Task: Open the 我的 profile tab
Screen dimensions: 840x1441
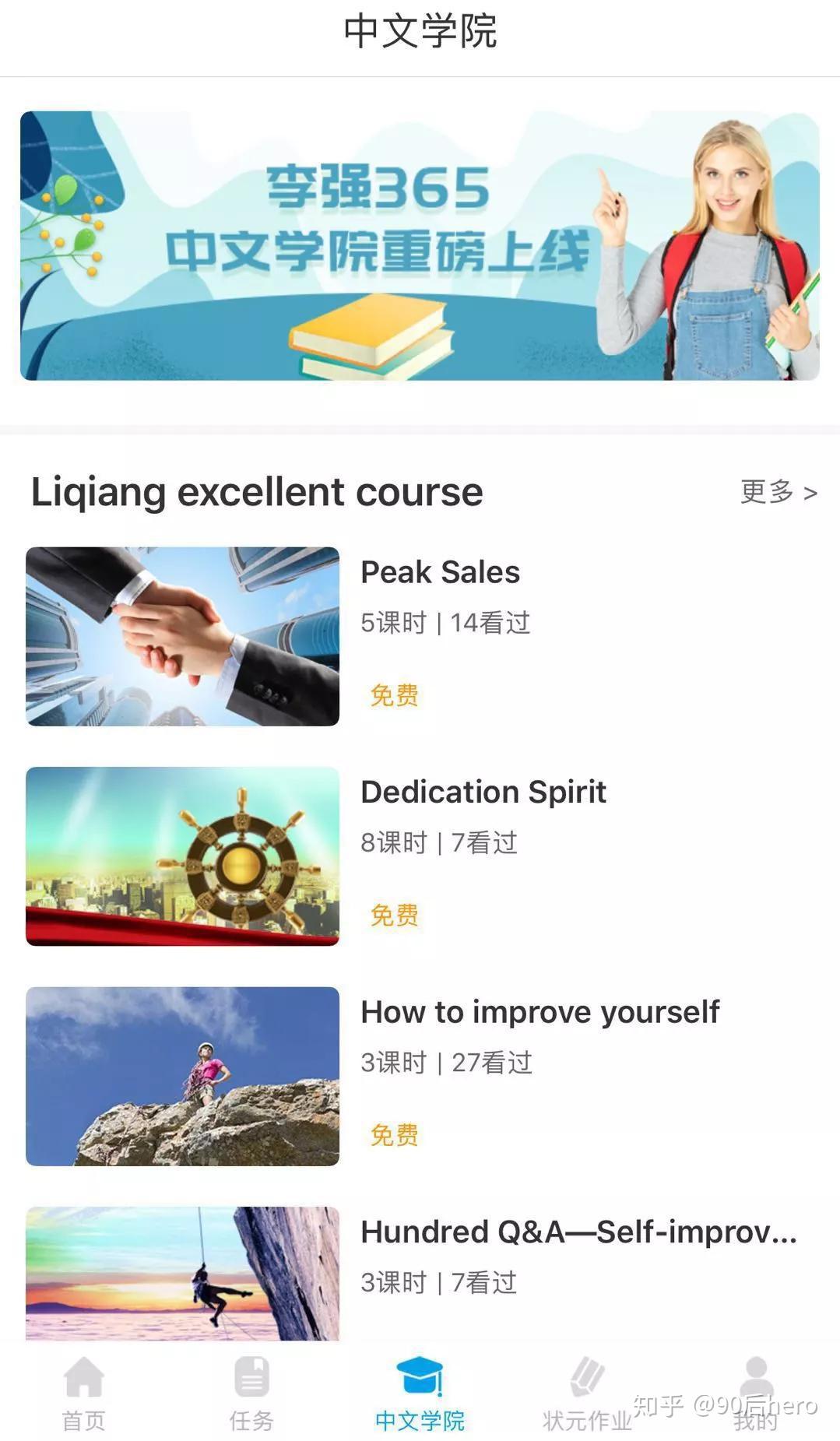Action: (x=755, y=1394)
